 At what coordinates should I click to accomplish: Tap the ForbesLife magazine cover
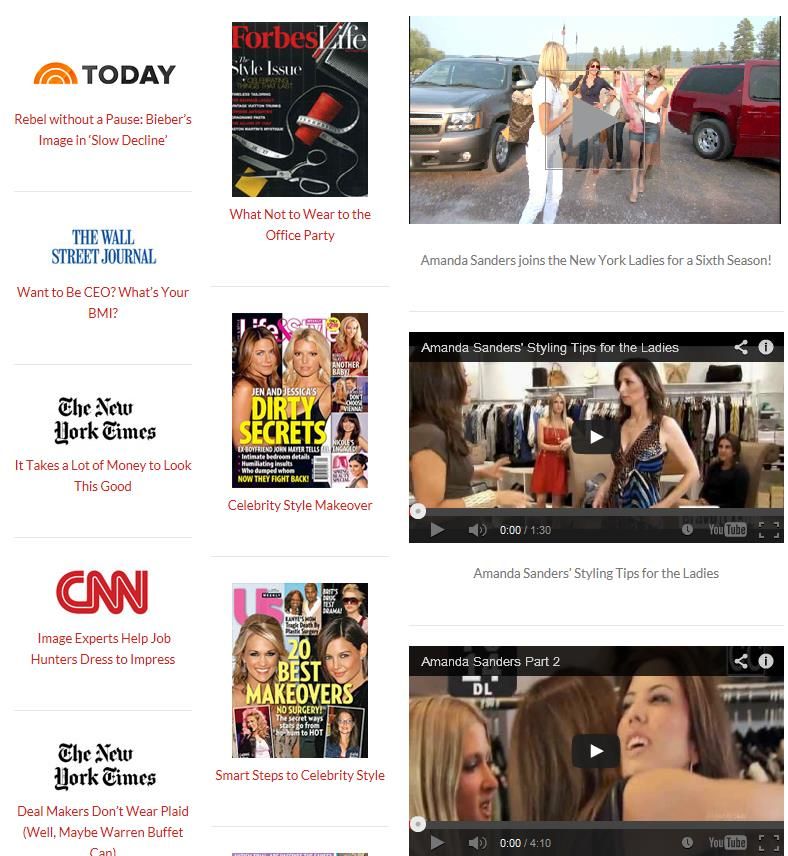(300, 109)
